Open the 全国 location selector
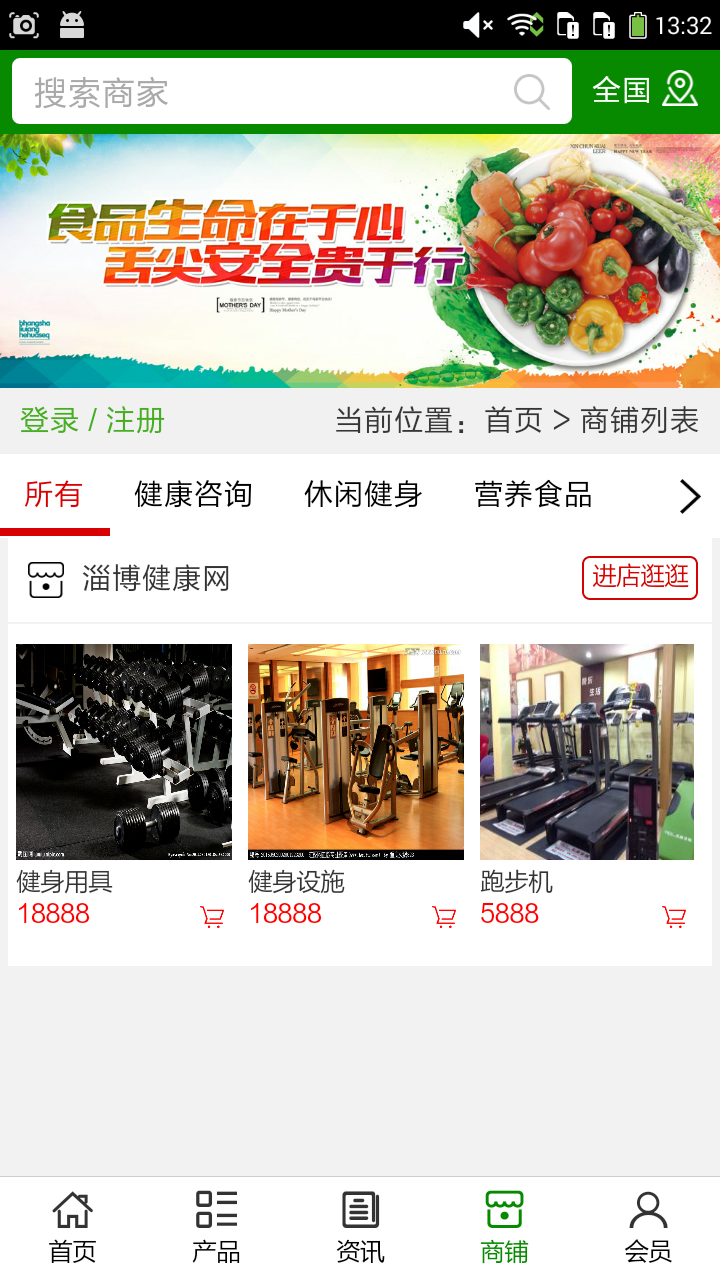This screenshot has width=720, height=1280. click(x=645, y=90)
